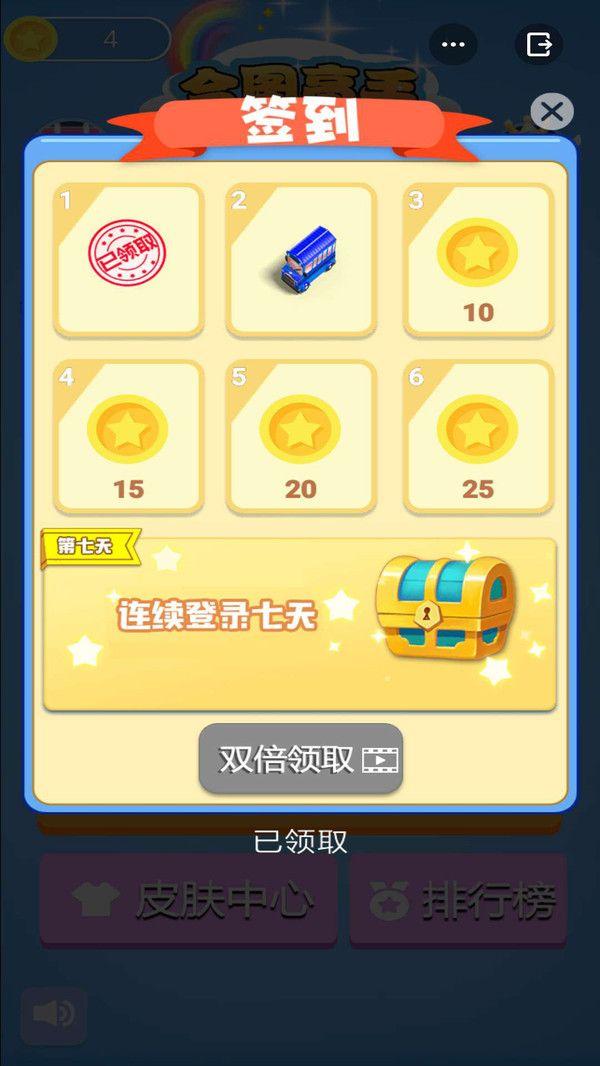Image resolution: width=600 pixels, height=1066 pixels.
Task: Tap the day 1 已领取 reward tile
Action: pos(128,260)
